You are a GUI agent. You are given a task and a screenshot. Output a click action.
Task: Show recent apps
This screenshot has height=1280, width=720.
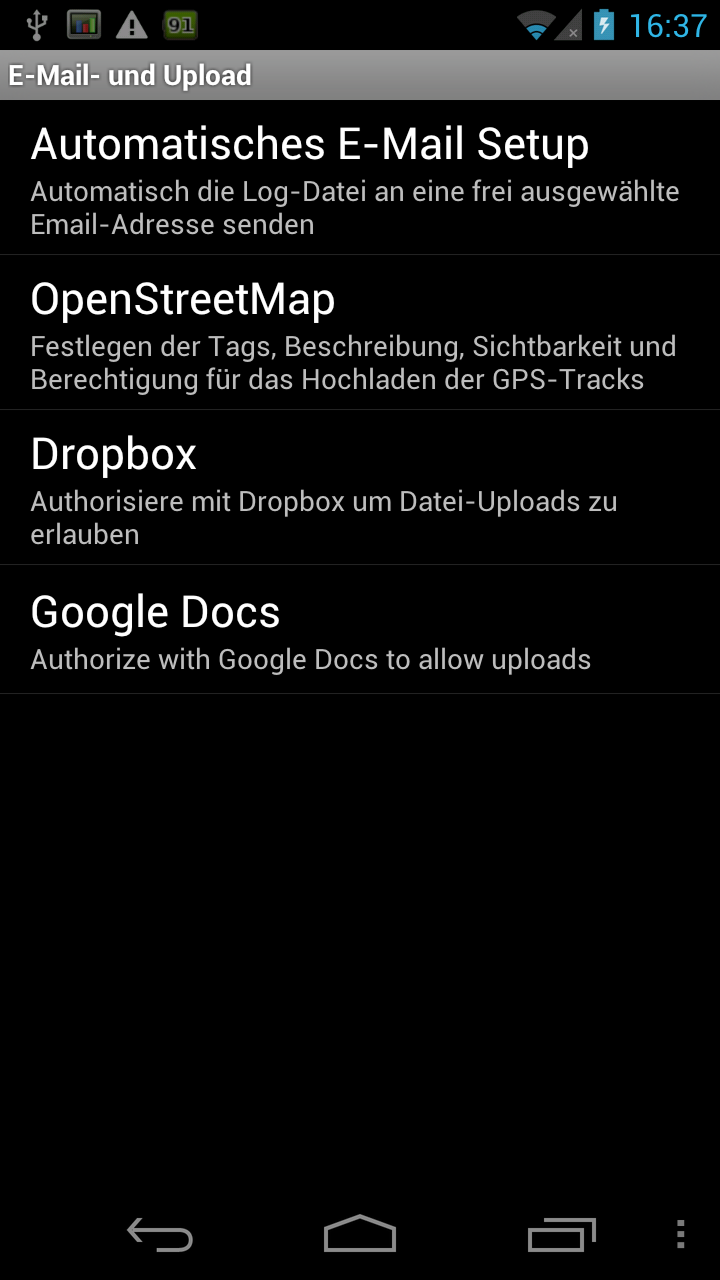click(561, 1235)
